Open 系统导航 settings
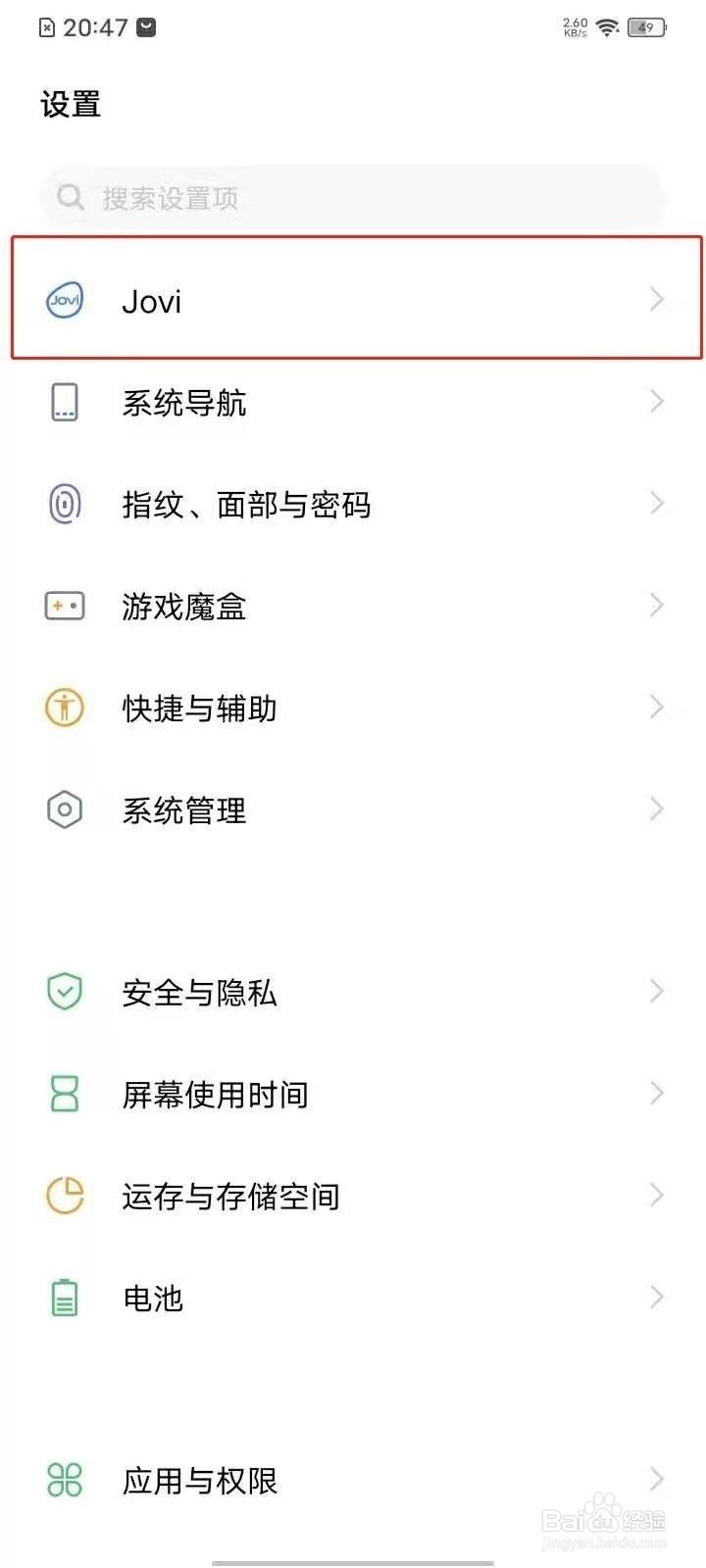This screenshot has height=1568, width=706. tap(353, 403)
